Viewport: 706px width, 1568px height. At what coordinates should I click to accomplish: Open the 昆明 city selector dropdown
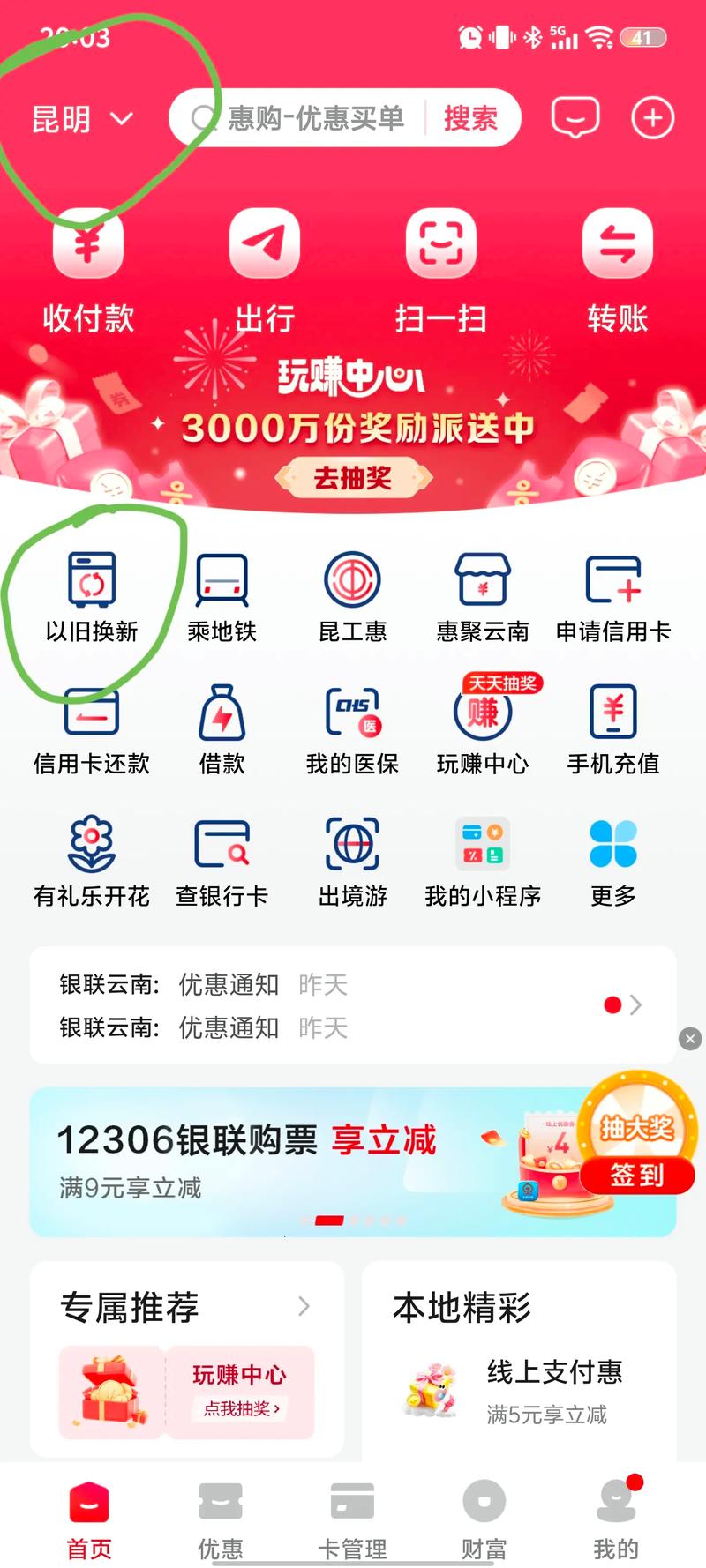(82, 119)
